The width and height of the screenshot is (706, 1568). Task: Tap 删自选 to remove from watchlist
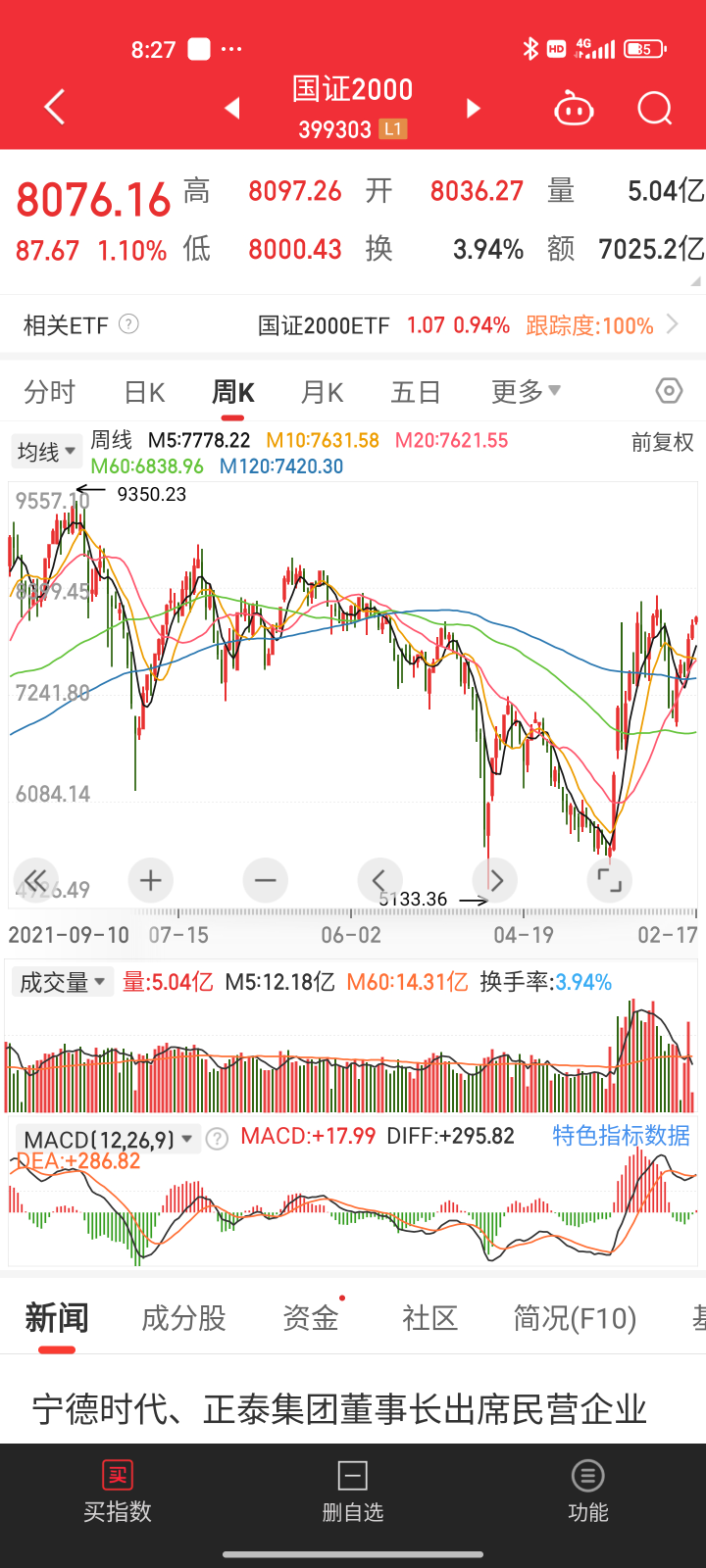pyautogui.click(x=352, y=1492)
